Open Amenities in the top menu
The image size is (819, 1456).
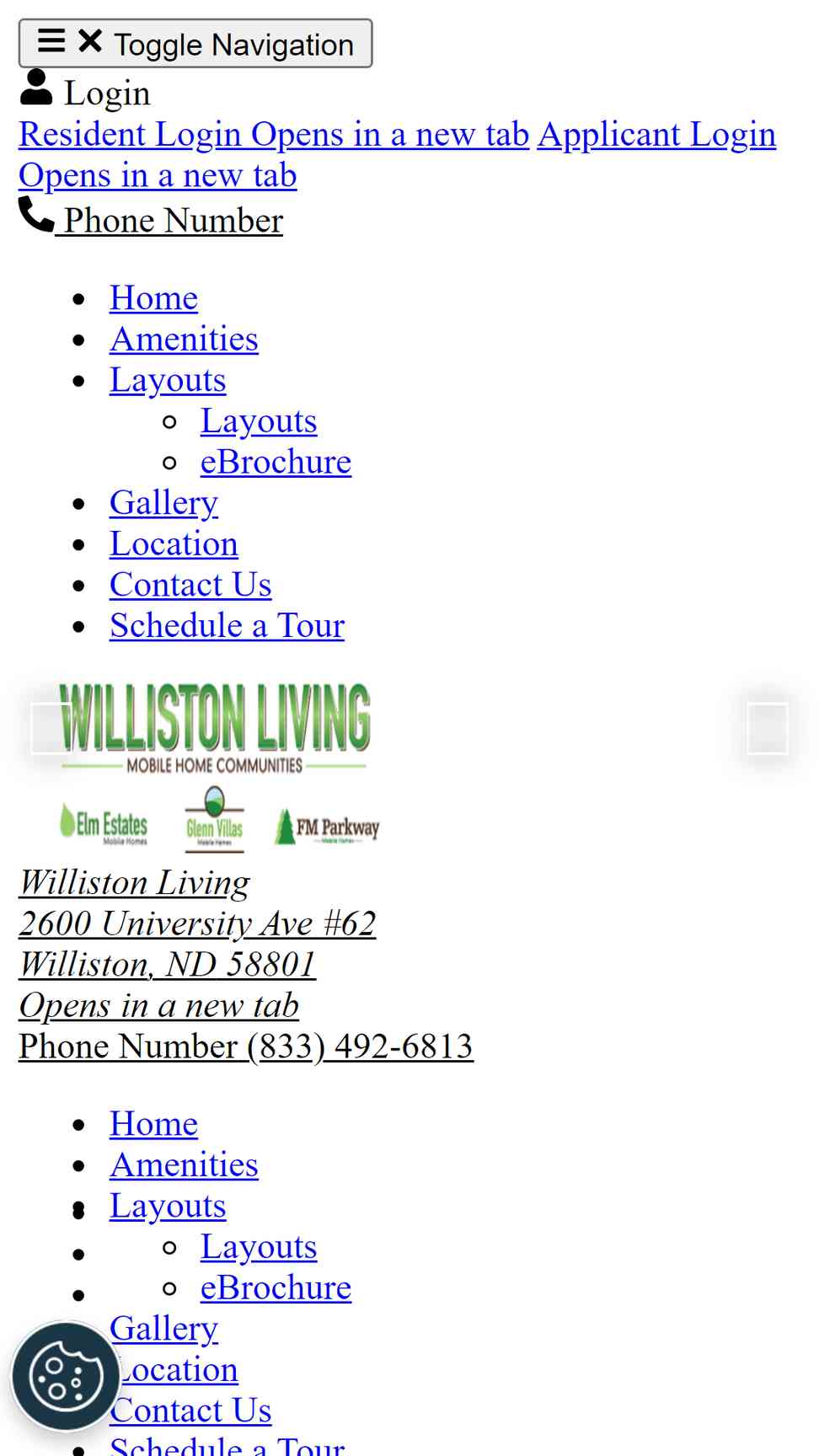pos(184,340)
